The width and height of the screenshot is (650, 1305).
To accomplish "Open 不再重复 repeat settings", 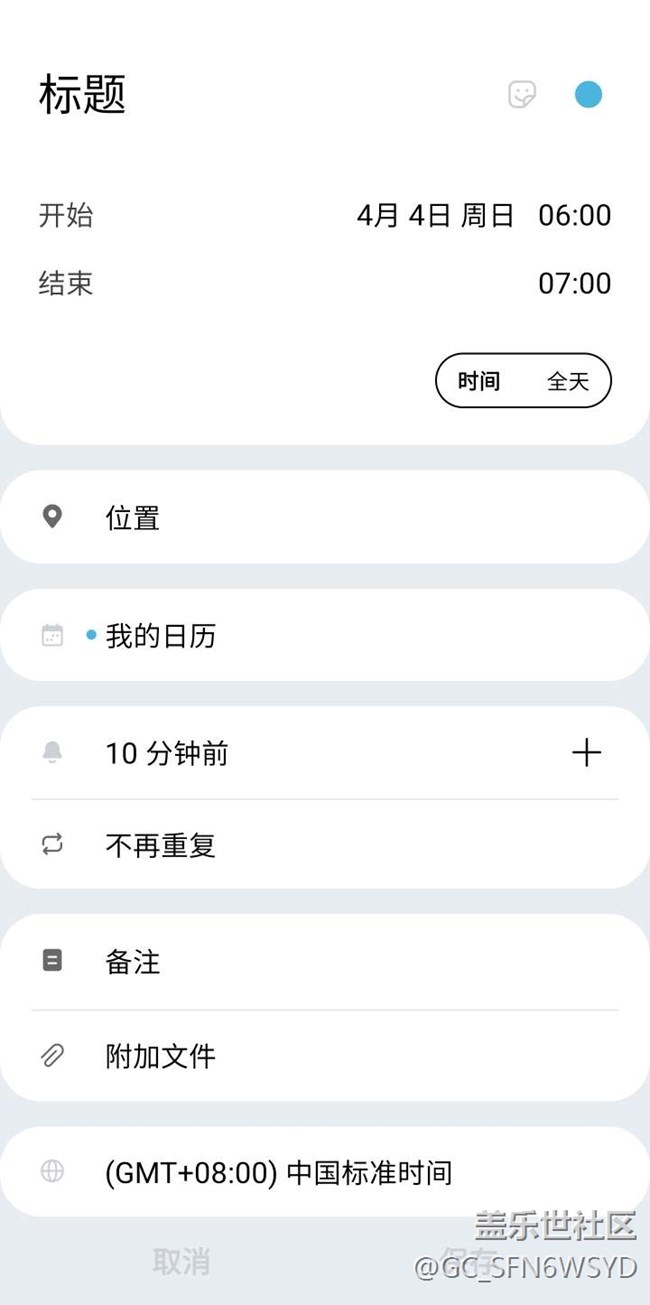I will [325, 845].
